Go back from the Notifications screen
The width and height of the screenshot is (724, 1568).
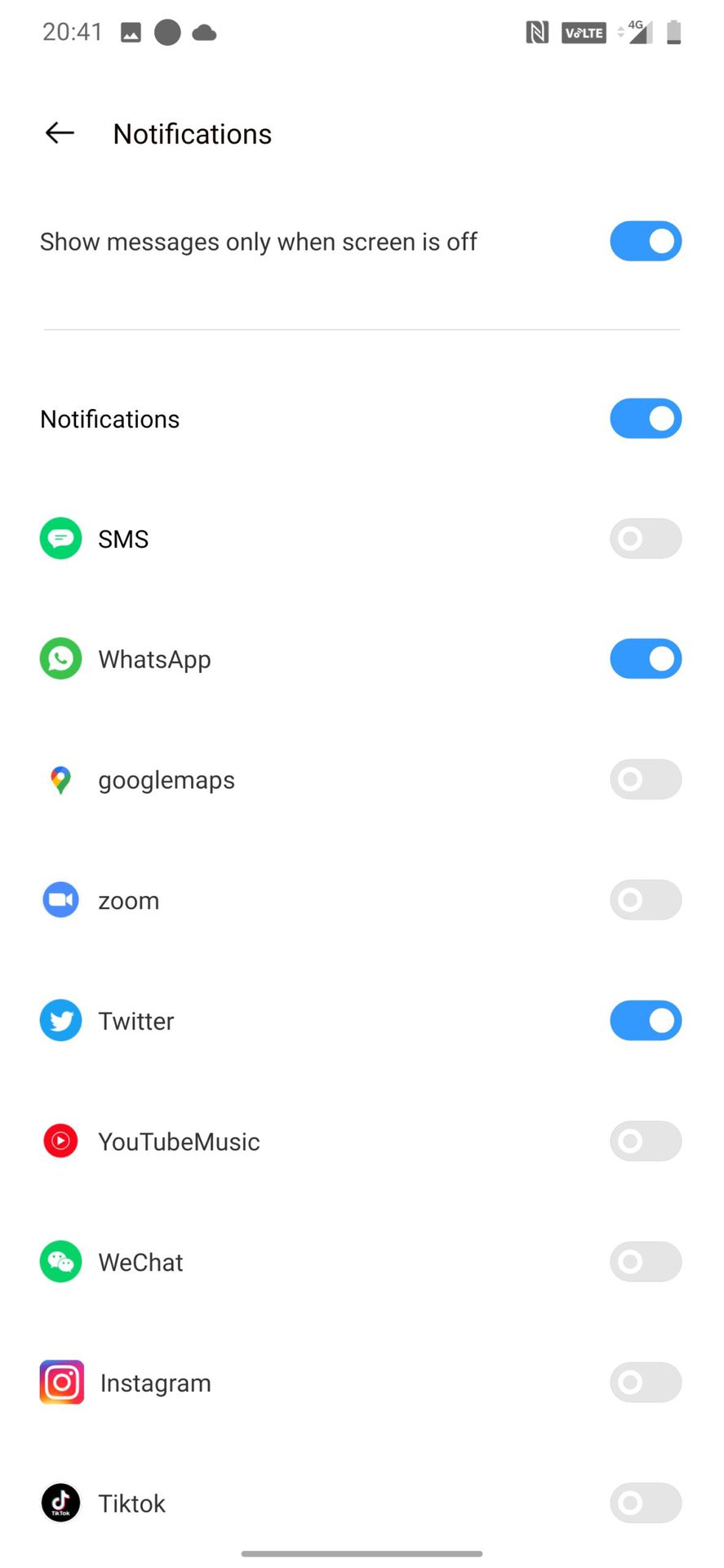60,133
